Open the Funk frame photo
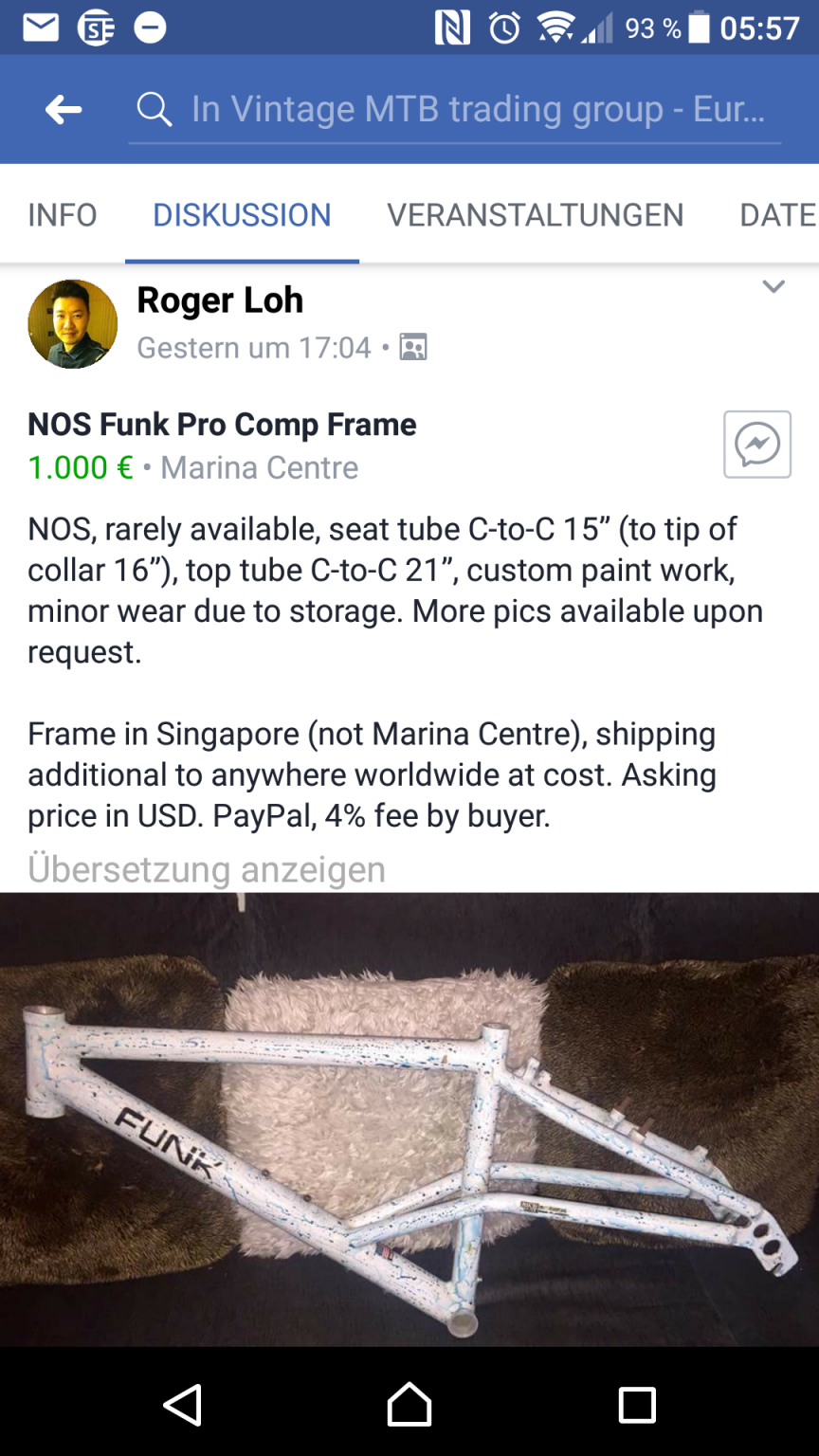Screen dimensions: 819x1456 (x=409, y=1119)
